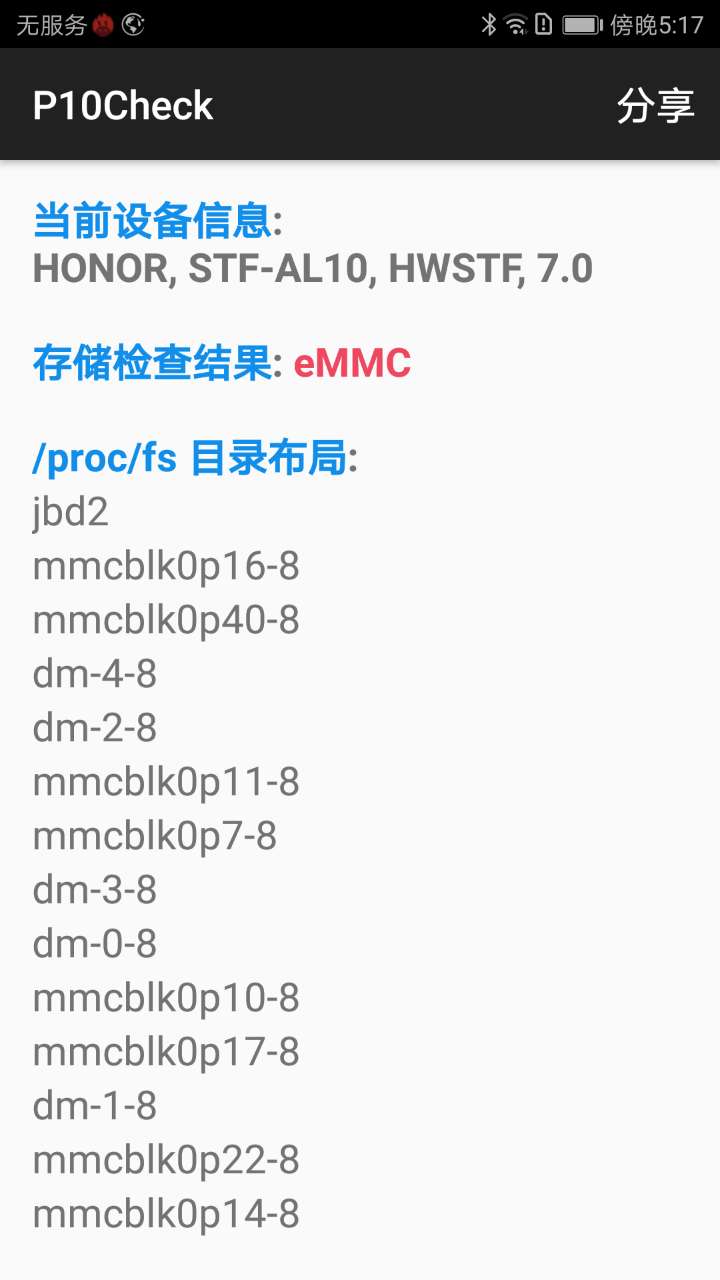This screenshot has height=1280, width=720.
Task: Tap the 分享 share button
Action: 655,105
